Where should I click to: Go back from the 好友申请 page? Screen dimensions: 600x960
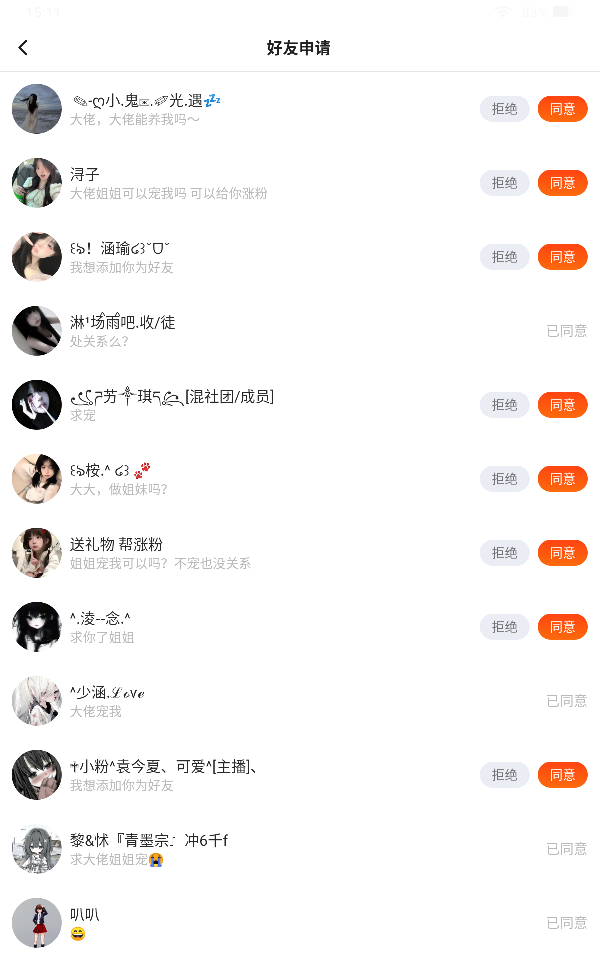tap(23, 48)
